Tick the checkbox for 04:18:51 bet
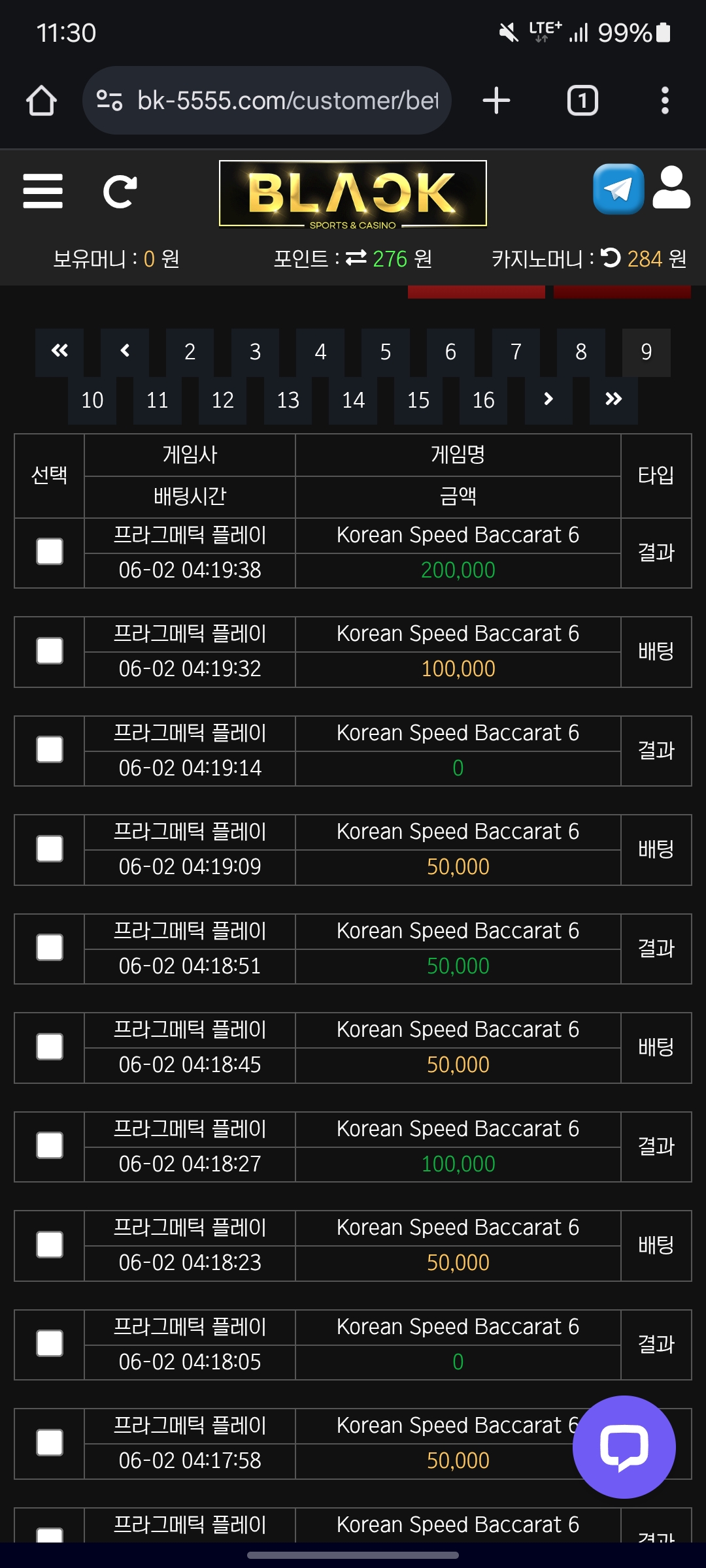Screen dimensions: 706x1568 click(50, 947)
